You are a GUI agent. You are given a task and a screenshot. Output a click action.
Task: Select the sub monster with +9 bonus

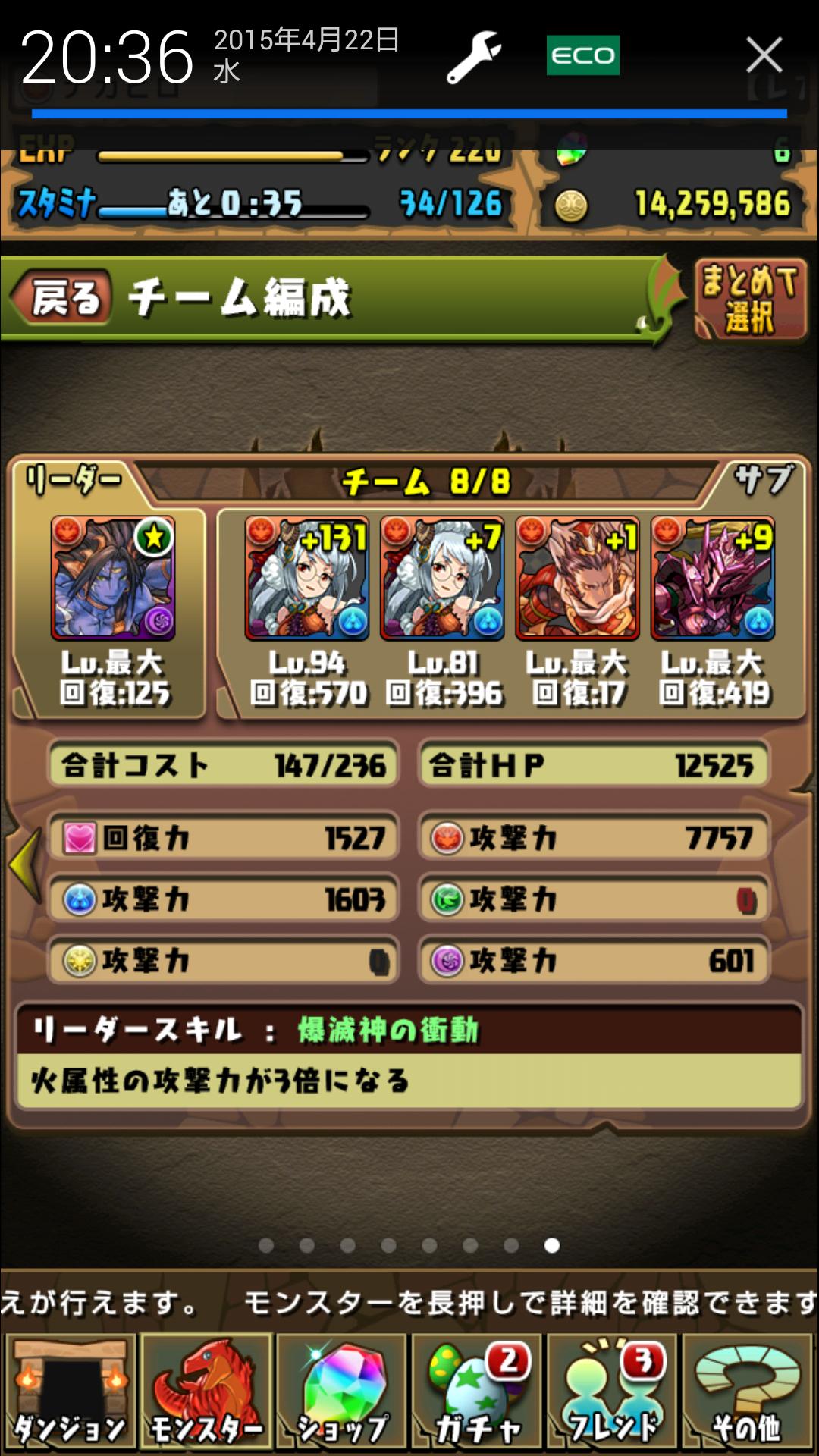pyautogui.click(x=712, y=578)
